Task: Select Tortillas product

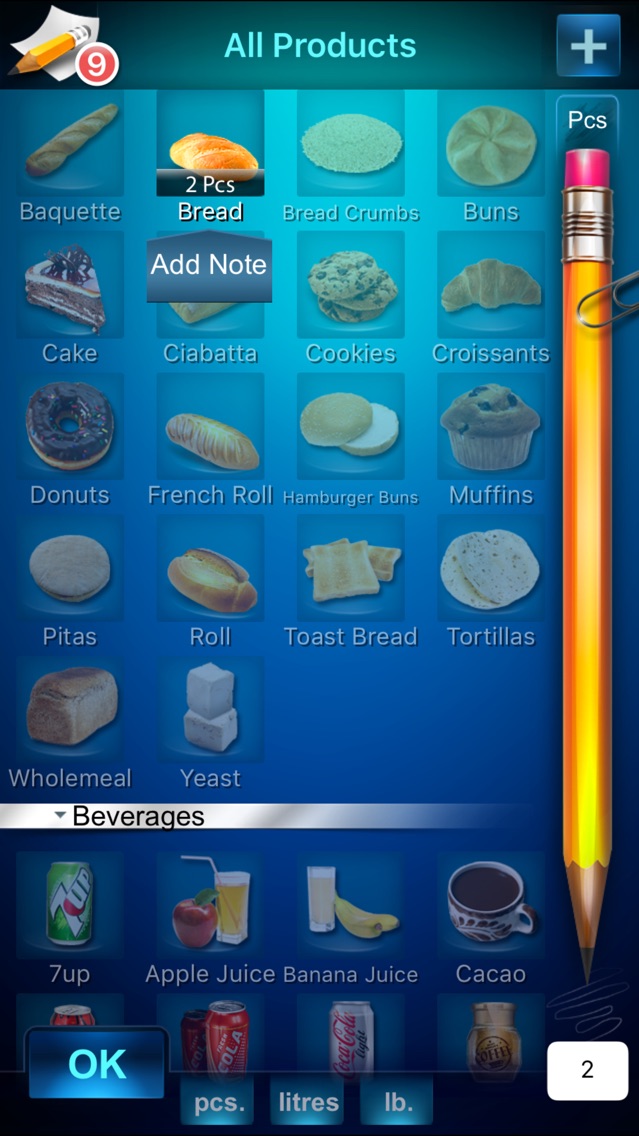Action: pos(491,582)
